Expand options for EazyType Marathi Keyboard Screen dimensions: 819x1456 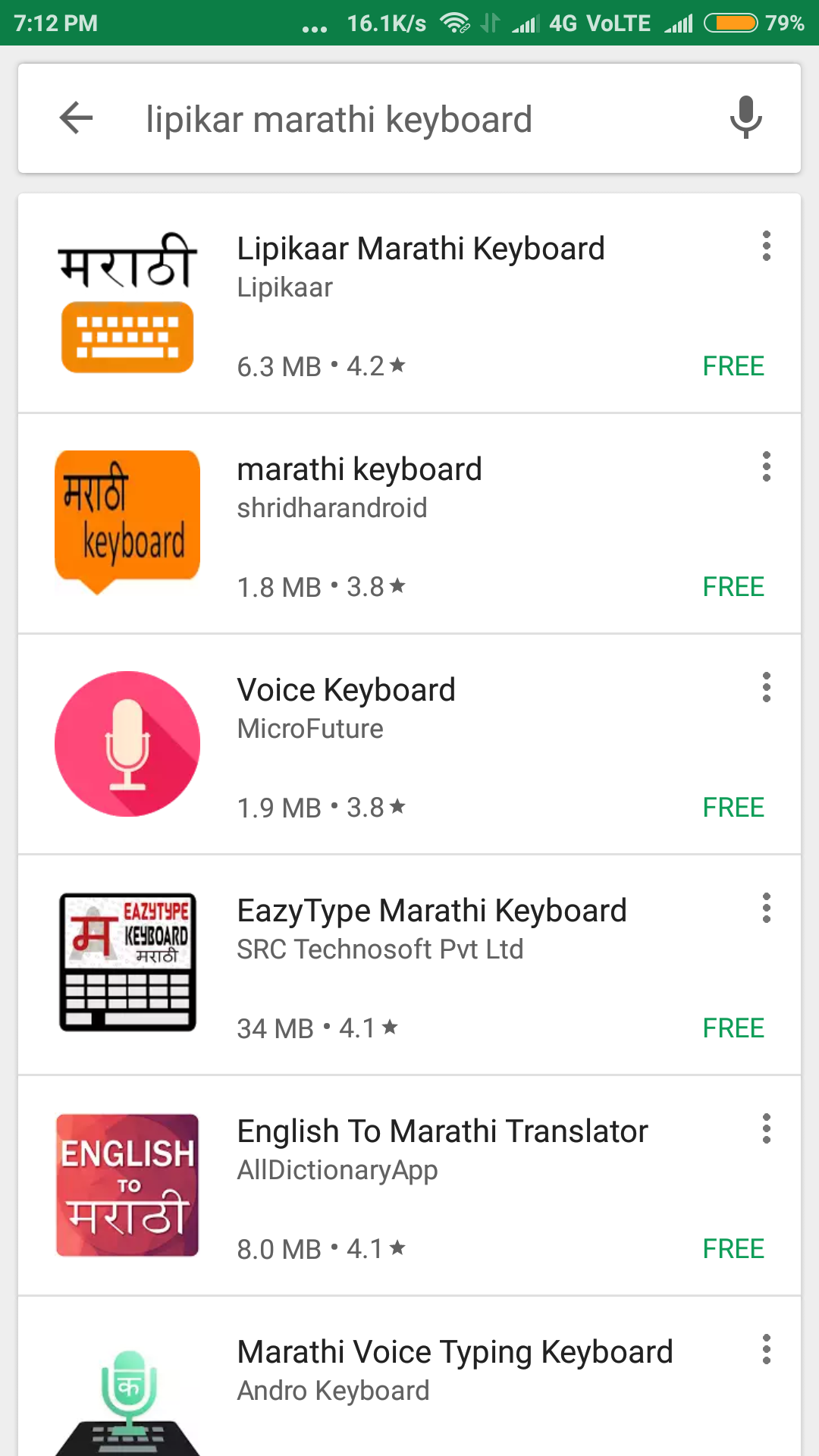[767, 908]
